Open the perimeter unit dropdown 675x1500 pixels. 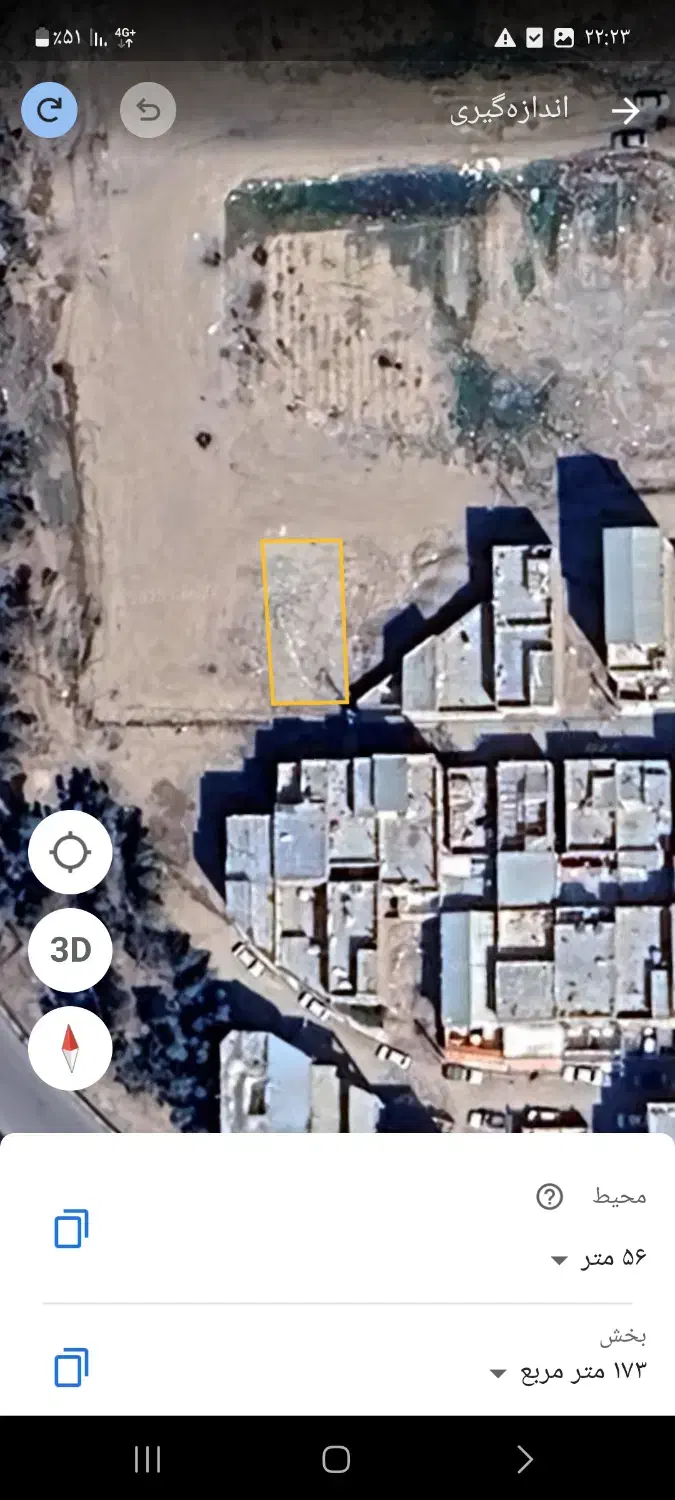point(559,1259)
